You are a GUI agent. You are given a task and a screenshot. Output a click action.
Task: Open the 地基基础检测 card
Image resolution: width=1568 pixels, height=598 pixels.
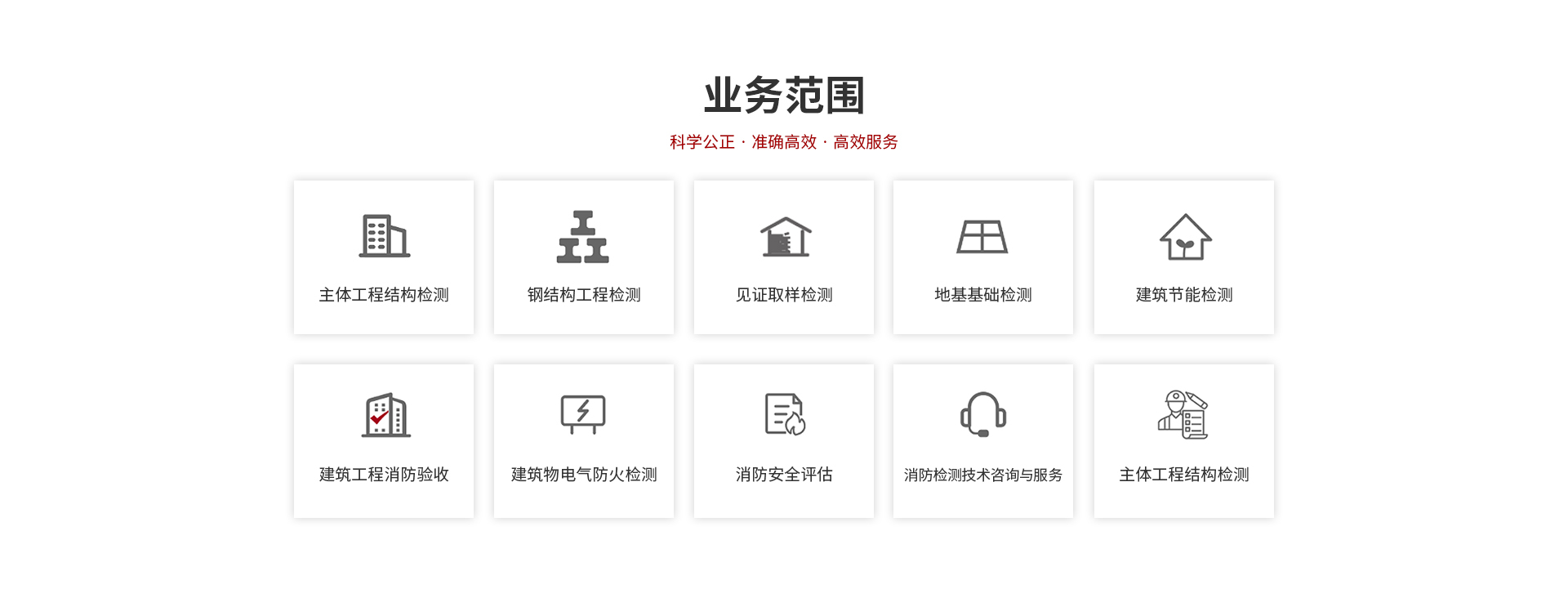(x=983, y=257)
